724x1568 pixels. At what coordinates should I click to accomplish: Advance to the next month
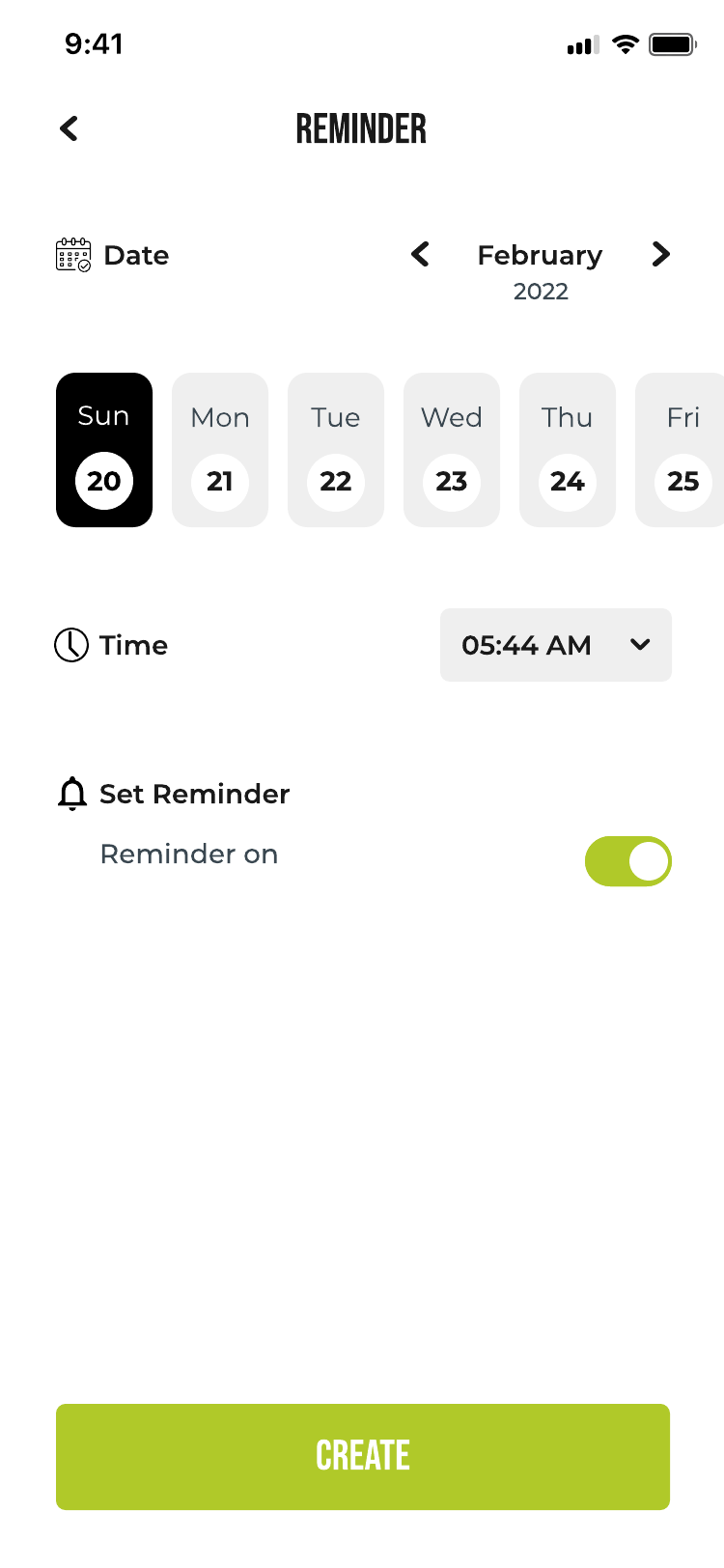click(x=660, y=255)
